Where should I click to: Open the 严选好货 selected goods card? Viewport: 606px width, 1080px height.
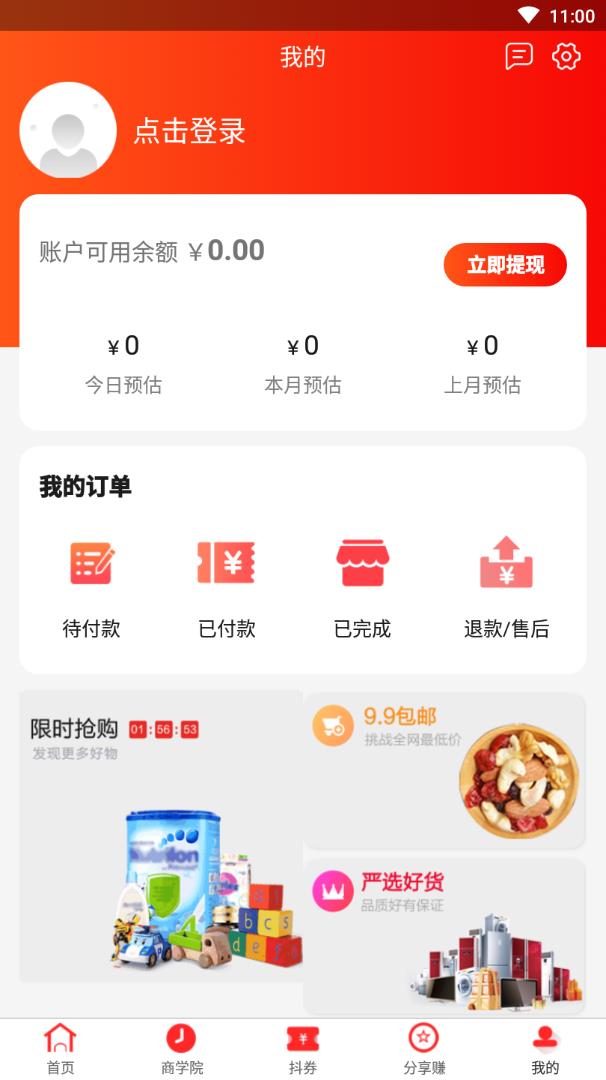tap(444, 935)
